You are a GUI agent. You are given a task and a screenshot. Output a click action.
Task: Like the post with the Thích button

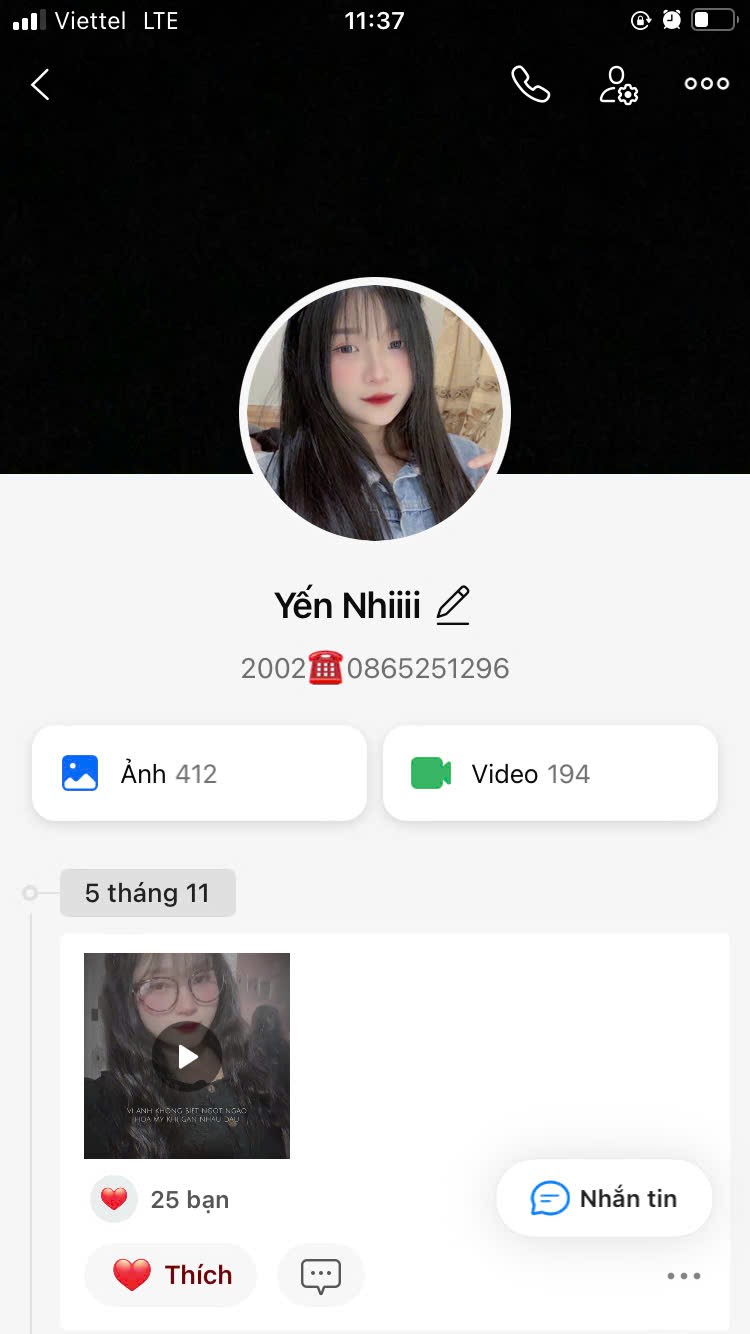click(171, 1275)
